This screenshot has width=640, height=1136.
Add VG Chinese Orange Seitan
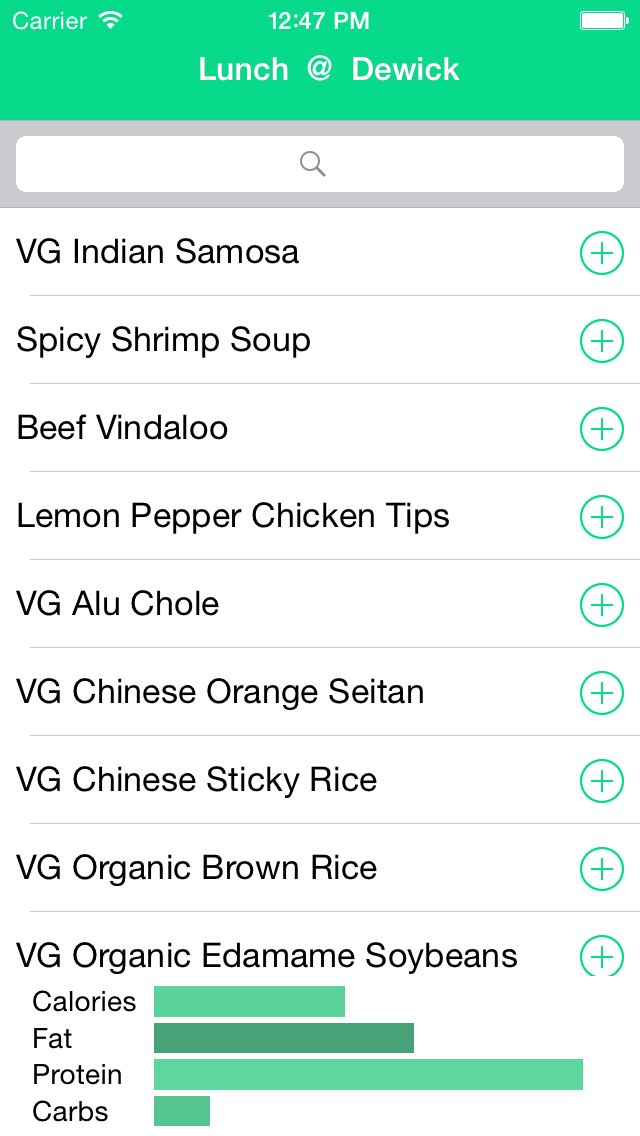coord(602,693)
